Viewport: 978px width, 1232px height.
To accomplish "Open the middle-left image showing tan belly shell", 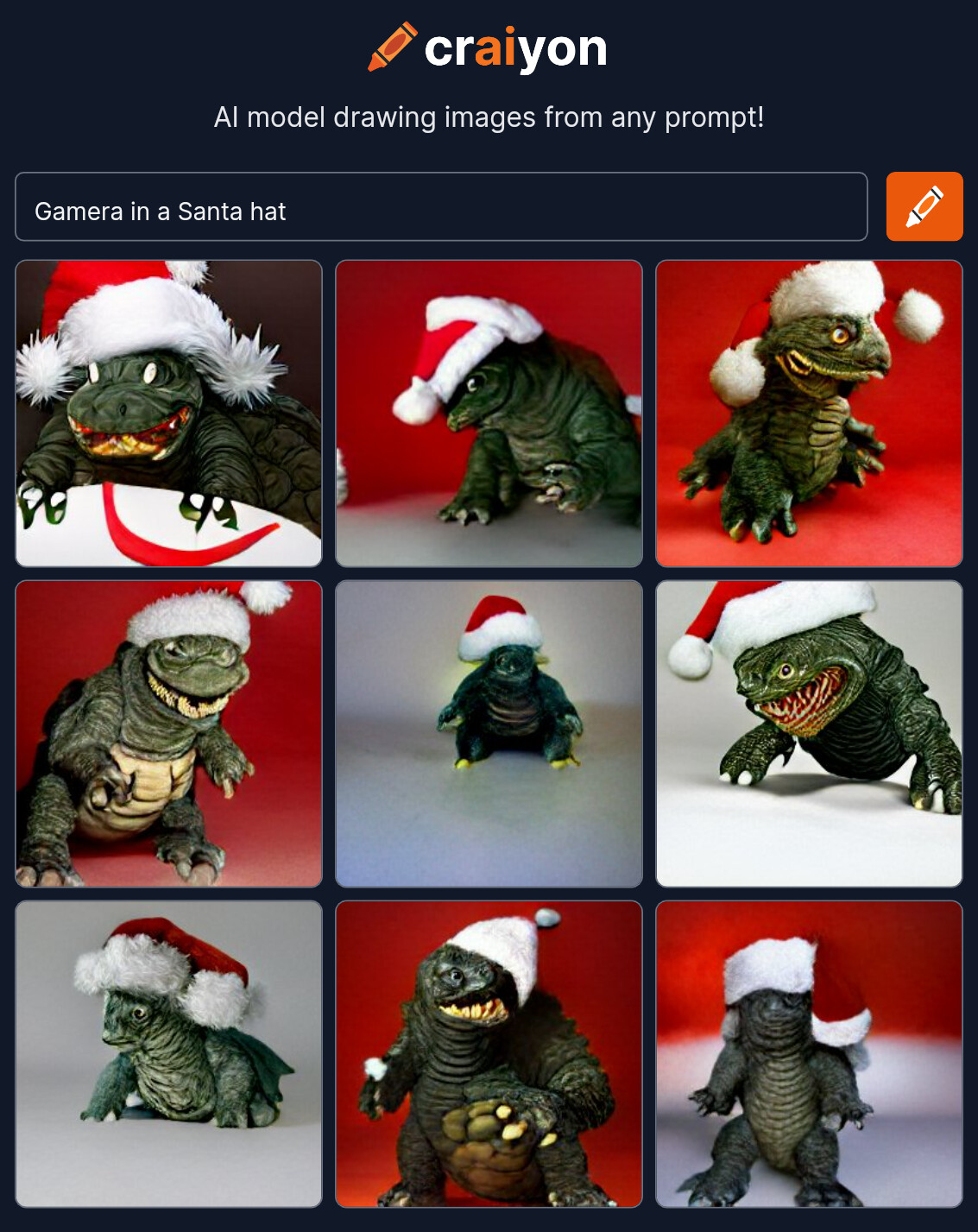I will [168, 734].
